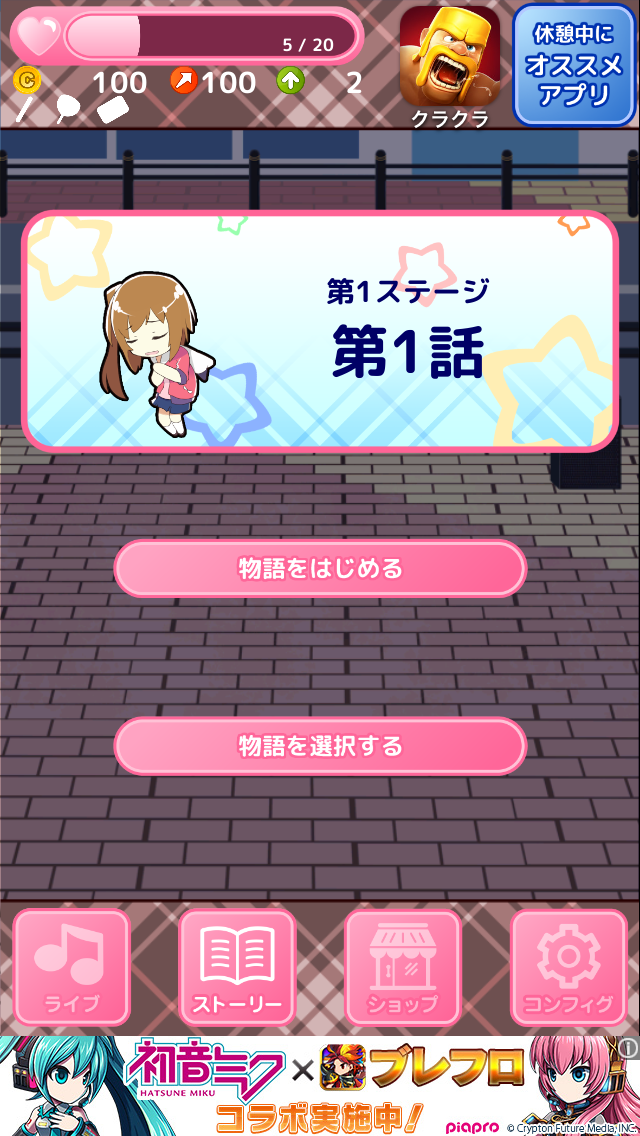Open the クラクラ app promotion
640x1136 pixels.
449,67
